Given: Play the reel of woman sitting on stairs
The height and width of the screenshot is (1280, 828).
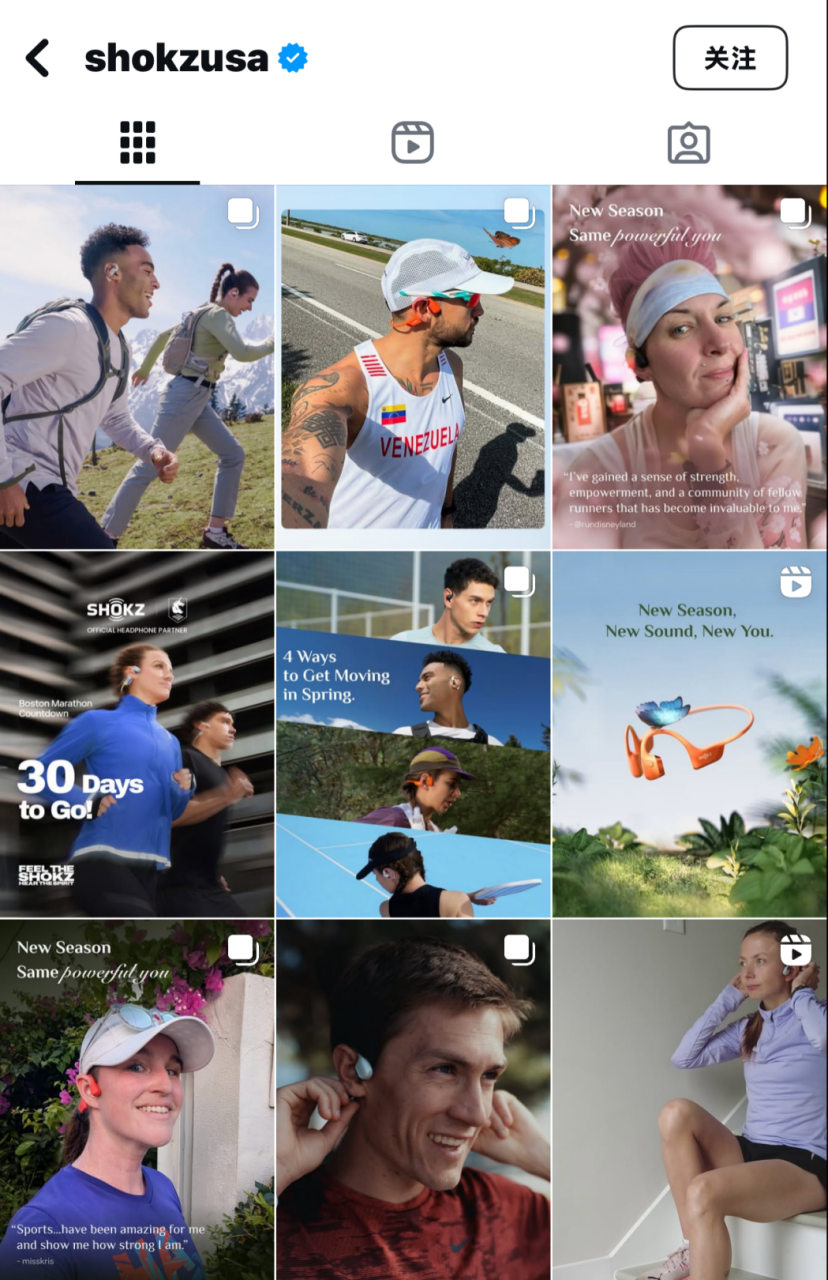Looking at the screenshot, I should (689, 1100).
